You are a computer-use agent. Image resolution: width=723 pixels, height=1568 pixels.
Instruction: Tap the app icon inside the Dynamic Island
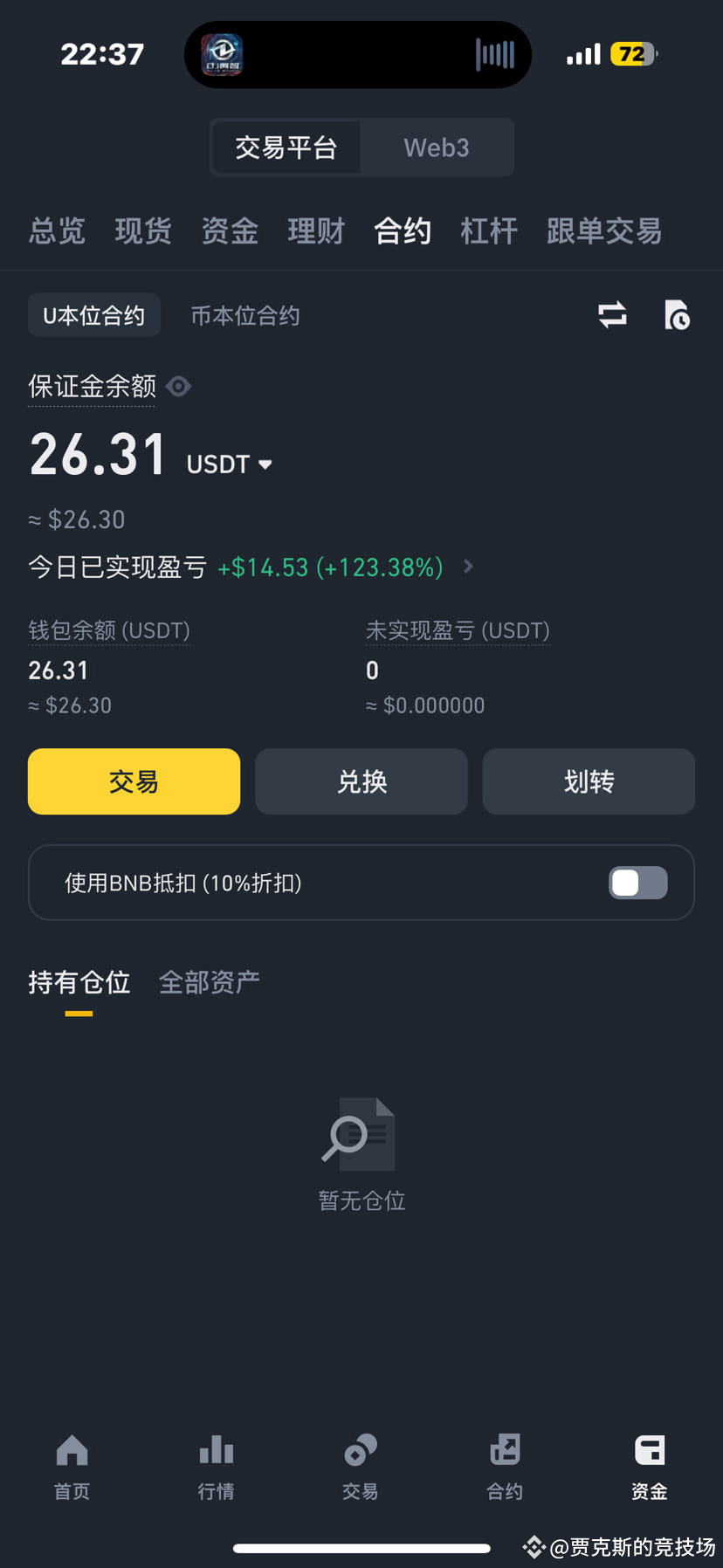click(224, 54)
